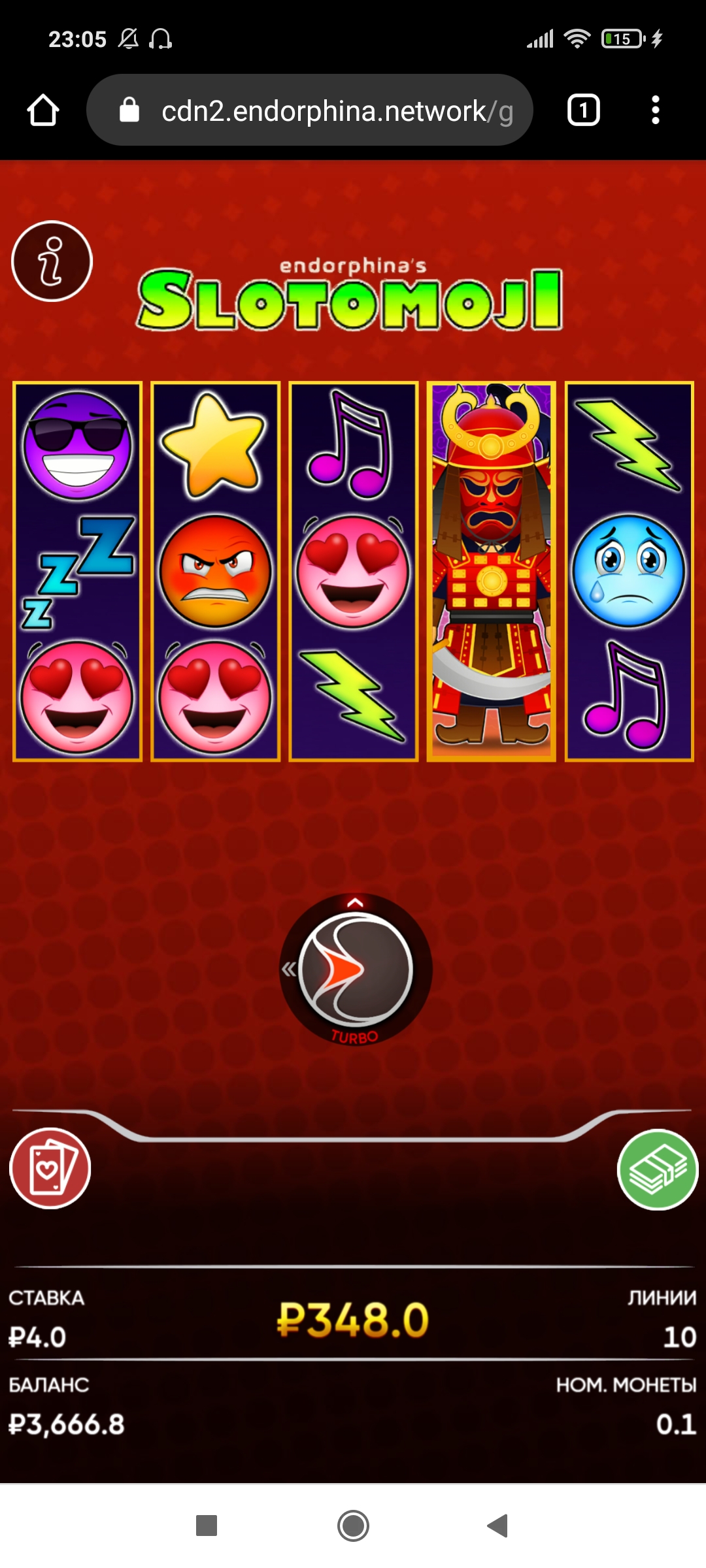
Task: Open the browser overflow menu
Action: [655, 110]
